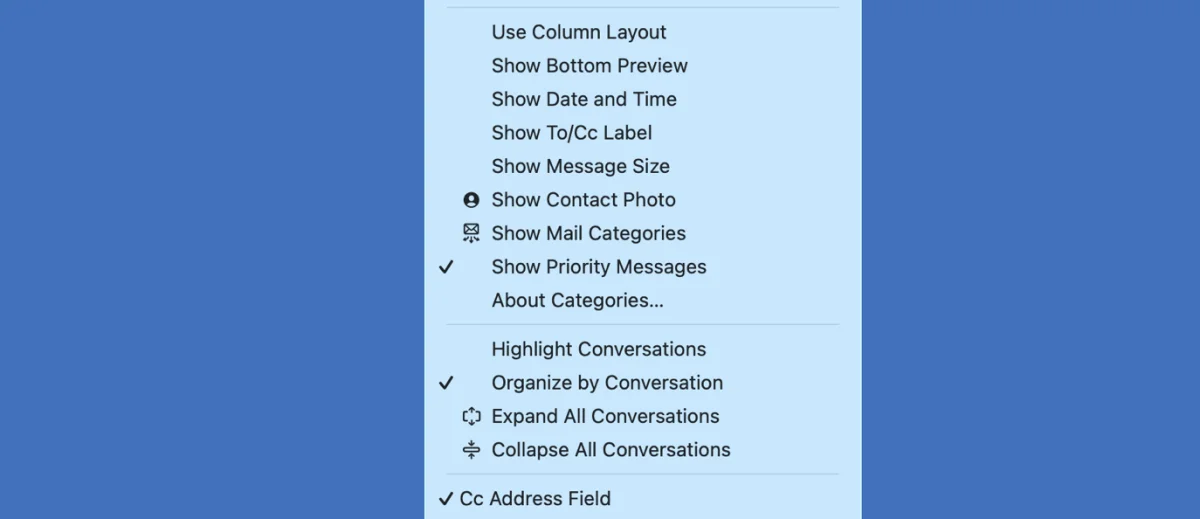This screenshot has height=519, width=1200.
Task: Toggle the Cc Address Field option
Action: pos(535,498)
